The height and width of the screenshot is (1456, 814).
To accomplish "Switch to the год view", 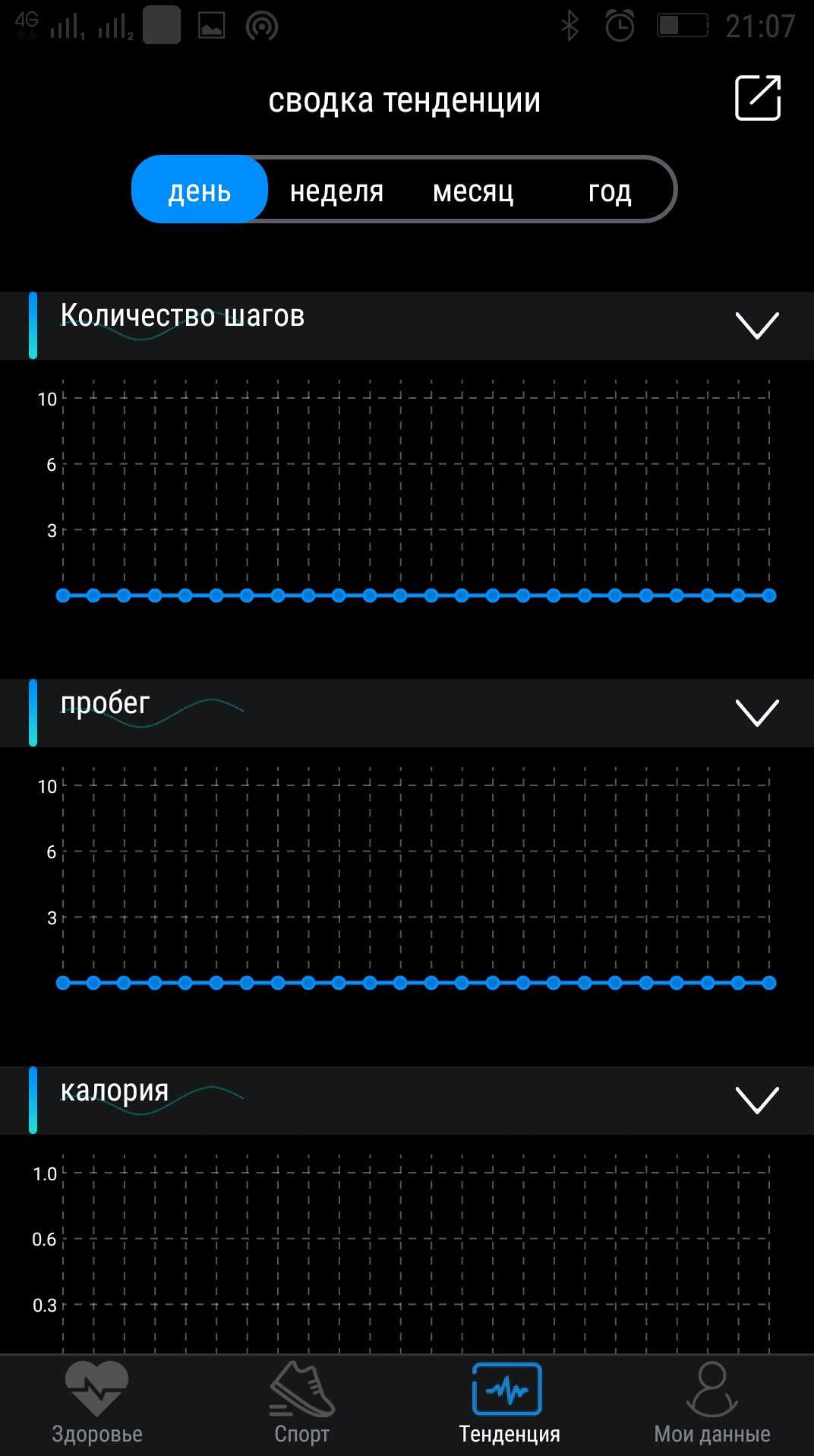I will [610, 191].
